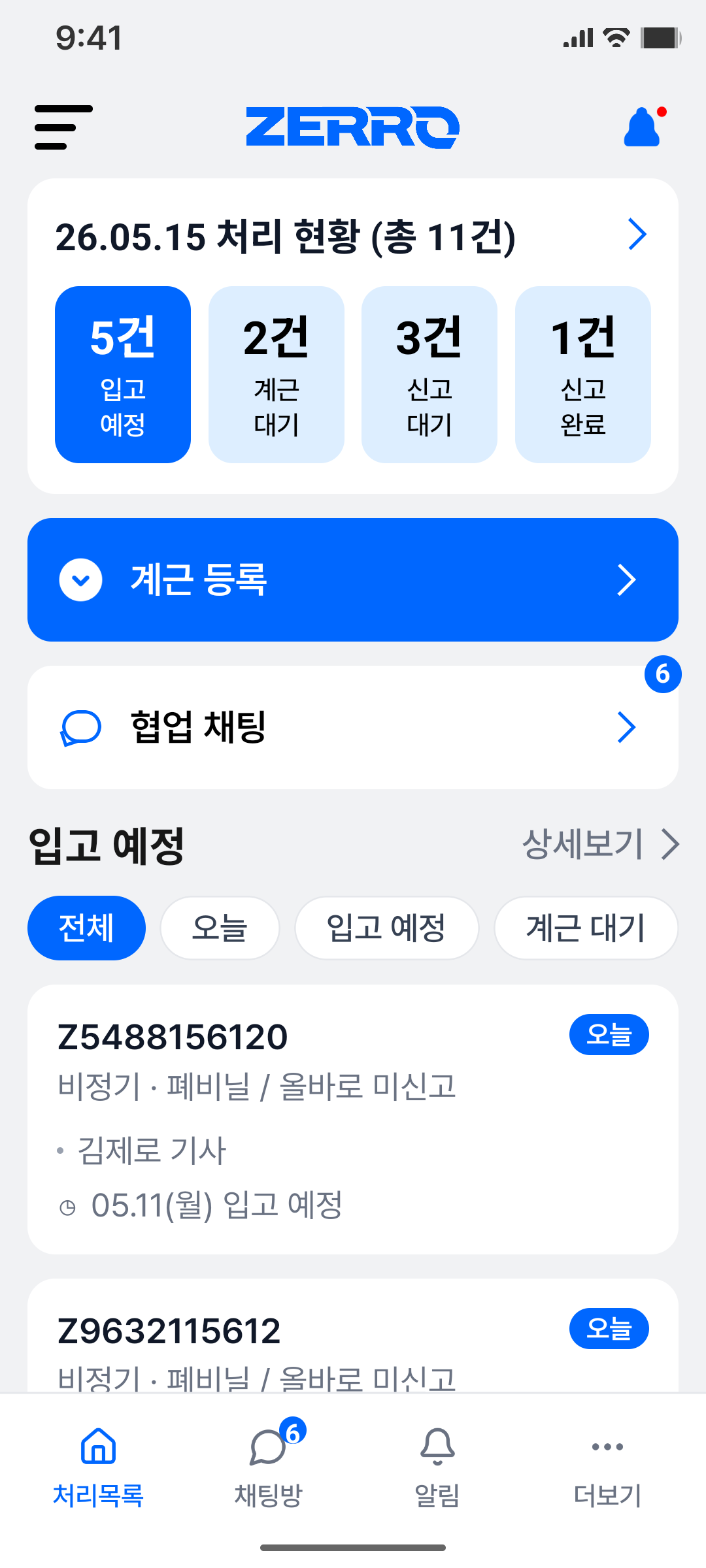The image size is (706, 1568).
Task: Open 계근 등록
Action: (x=353, y=580)
